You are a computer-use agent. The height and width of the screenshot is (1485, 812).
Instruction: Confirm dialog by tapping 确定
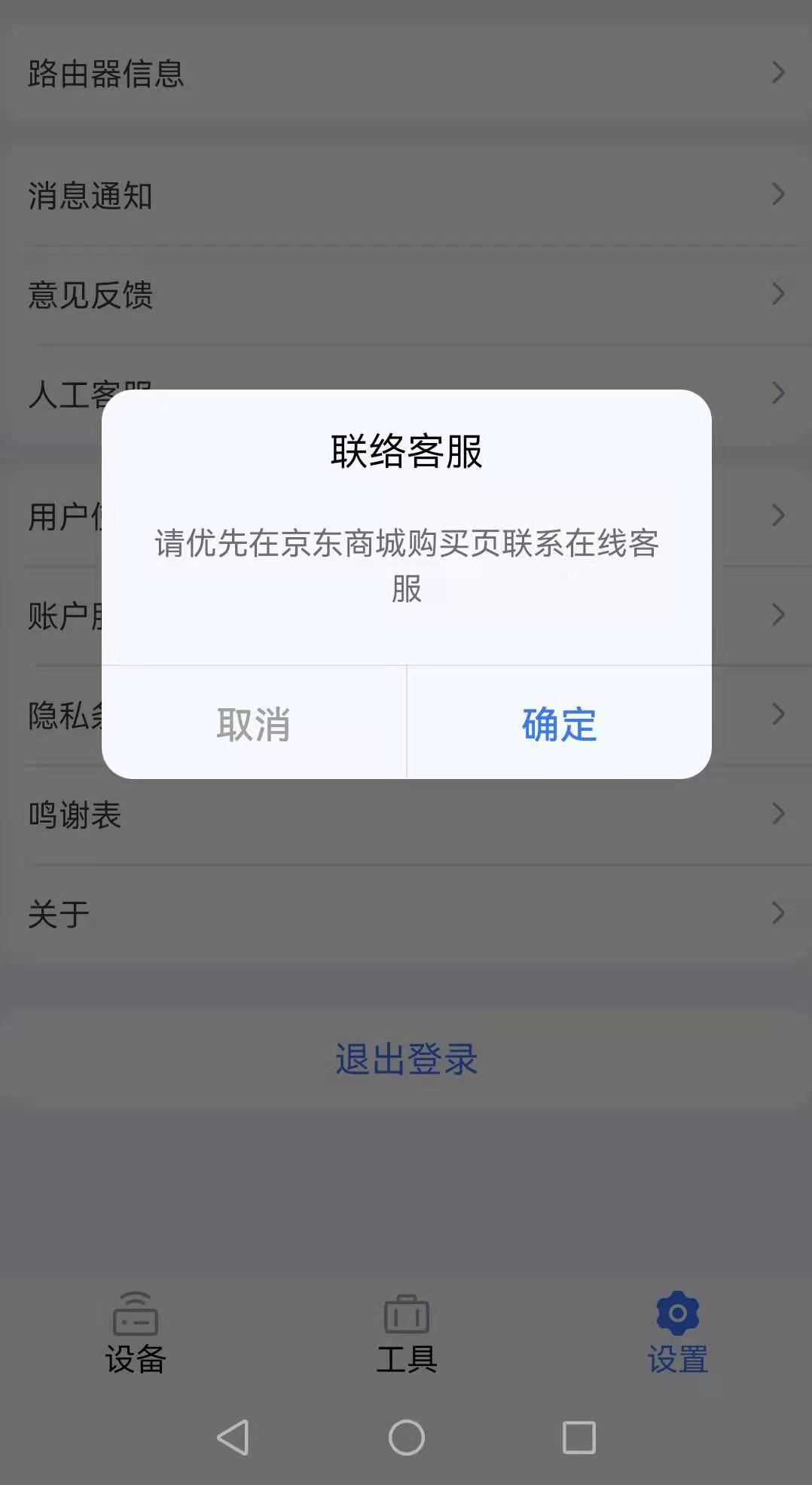click(x=558, y=724)
